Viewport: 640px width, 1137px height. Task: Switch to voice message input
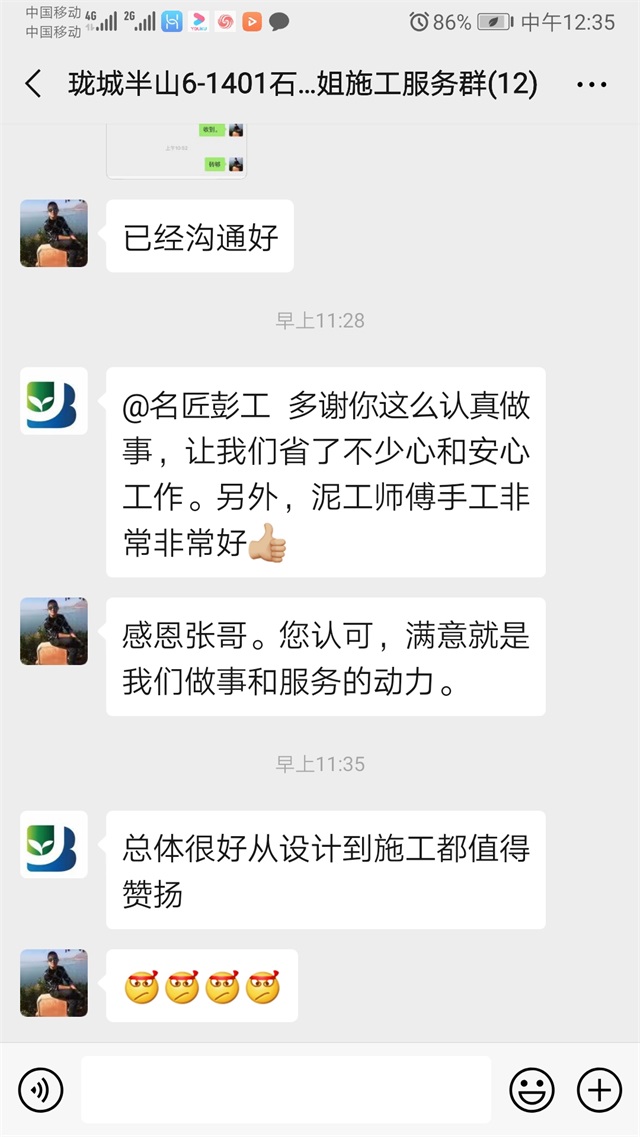40,1089
